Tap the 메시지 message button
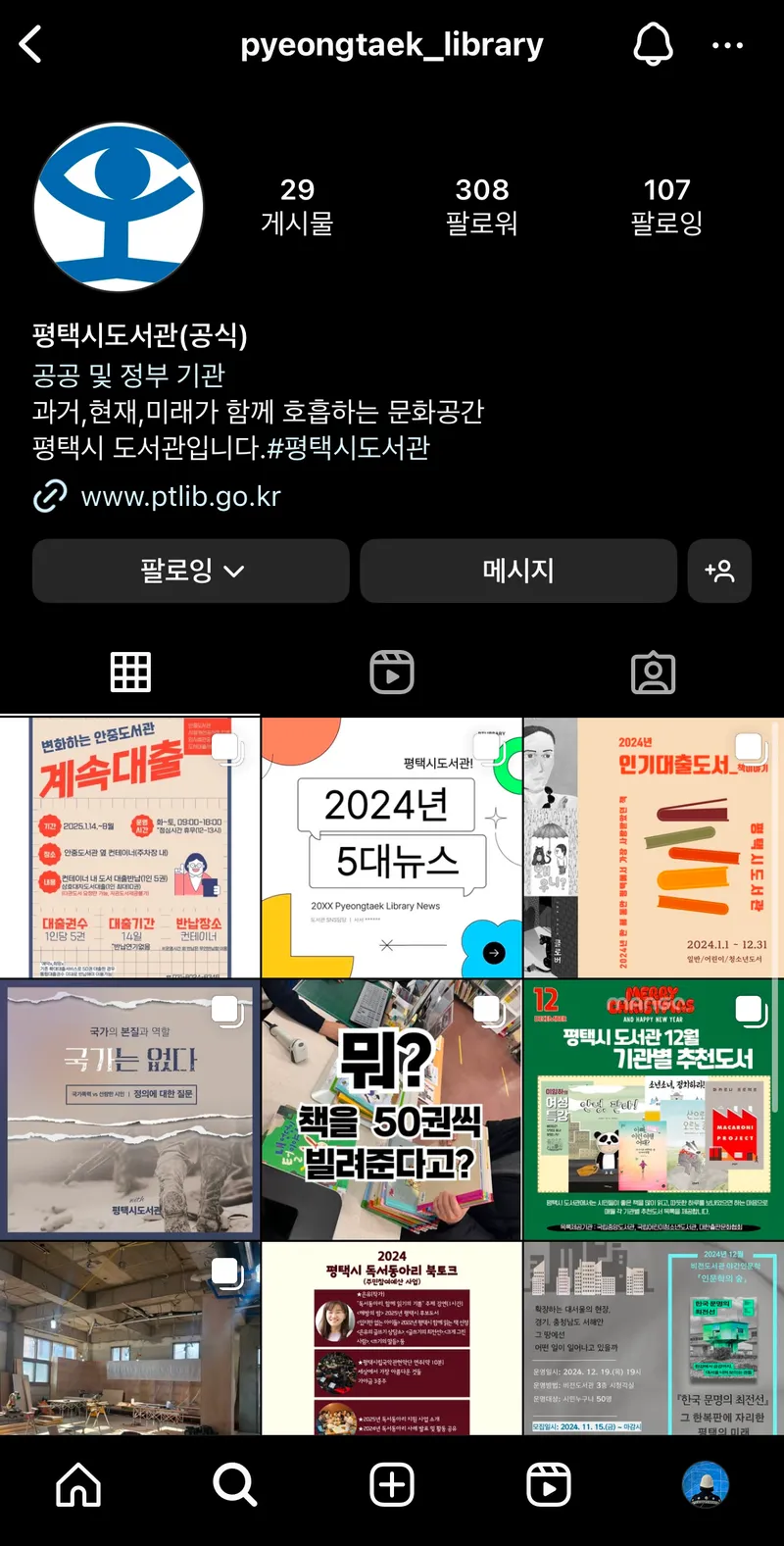The width and height of the screenshot is (784, 1546). tap(517, 571)
